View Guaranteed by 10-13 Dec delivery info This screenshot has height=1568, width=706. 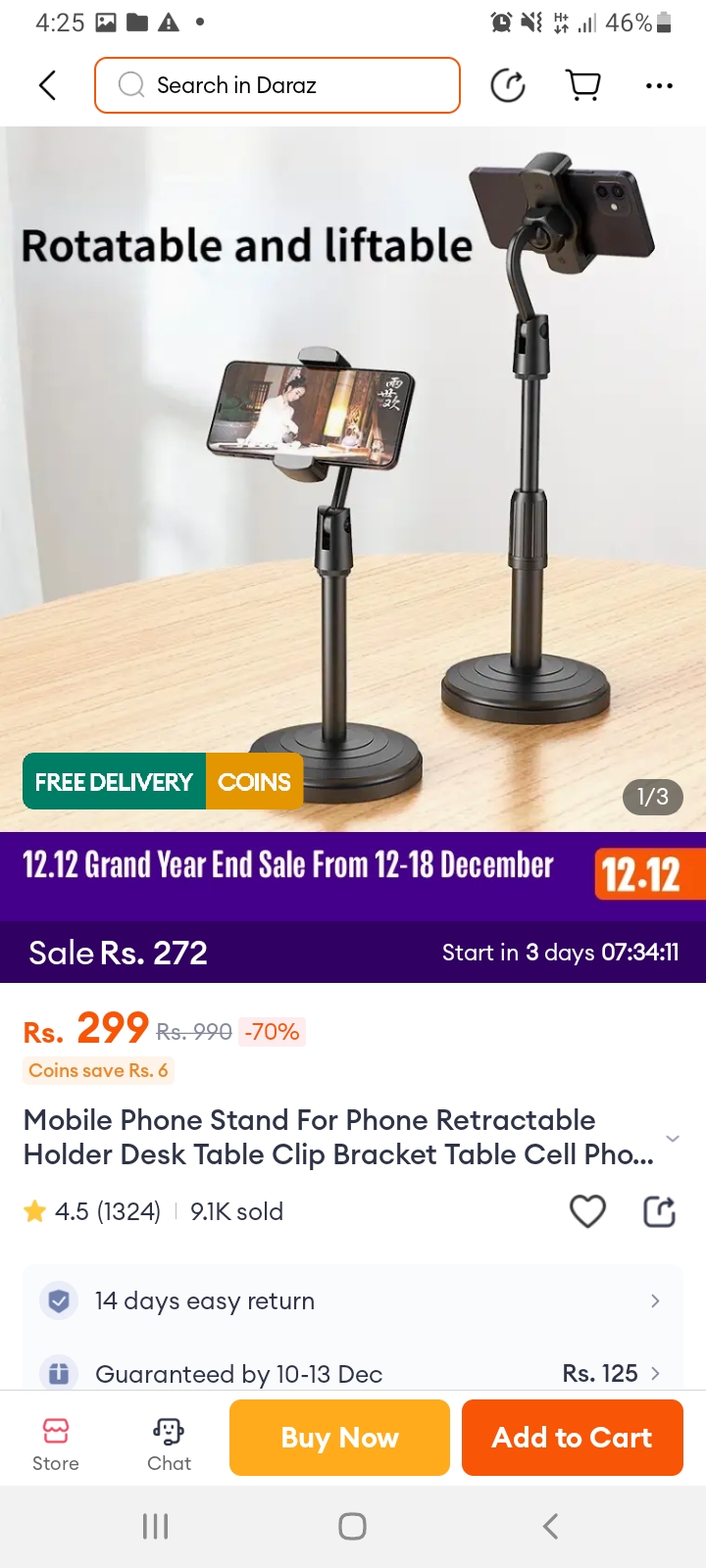pos(353,1373)
